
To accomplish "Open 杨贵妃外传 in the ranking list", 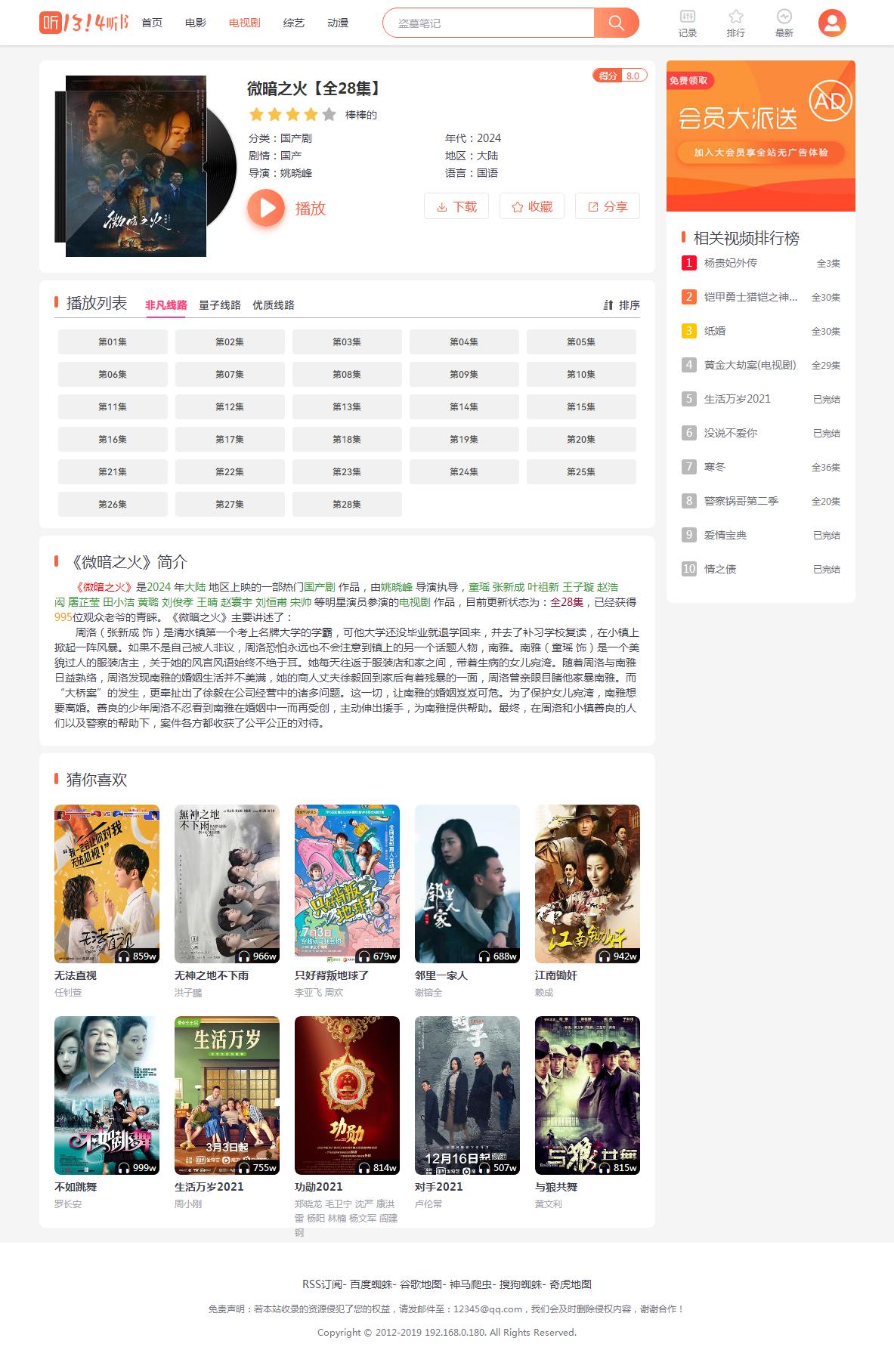I will pos(730,263).
